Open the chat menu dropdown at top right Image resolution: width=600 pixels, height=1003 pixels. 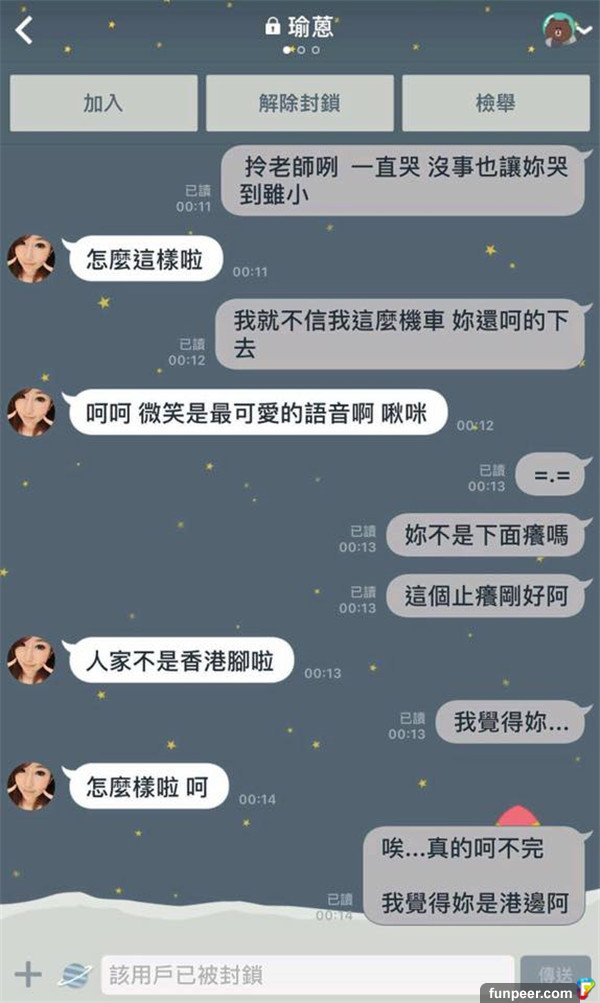[x=567, y=31]
